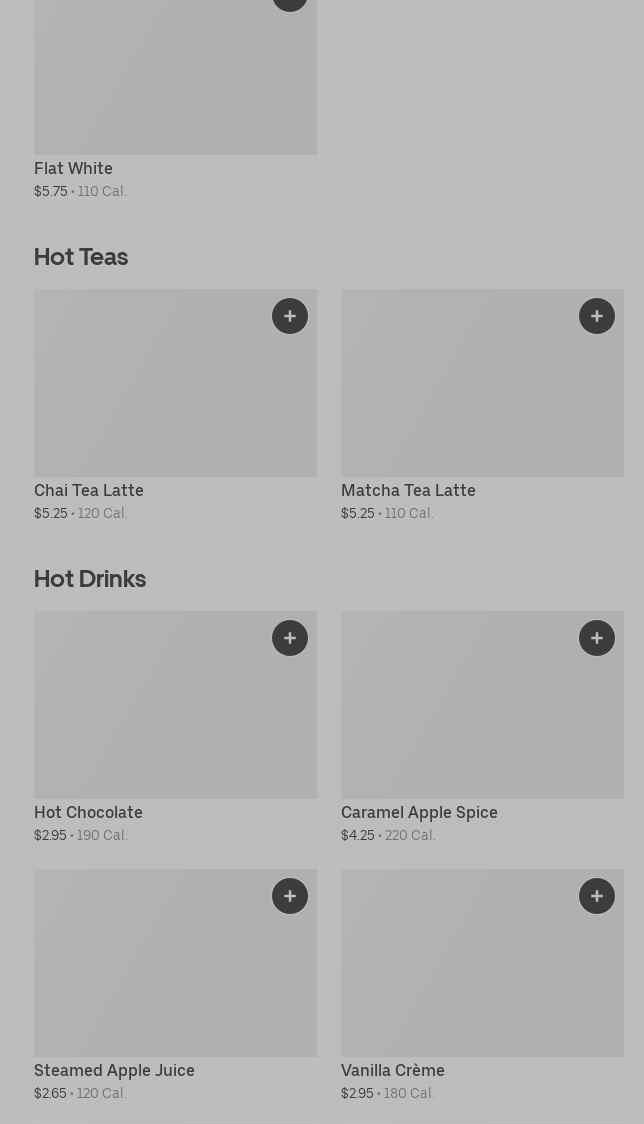The height and width of the screenshot is (1124, 644).
Task: Add Matcha Tea Latte to cart
Action: click(597, 316)
